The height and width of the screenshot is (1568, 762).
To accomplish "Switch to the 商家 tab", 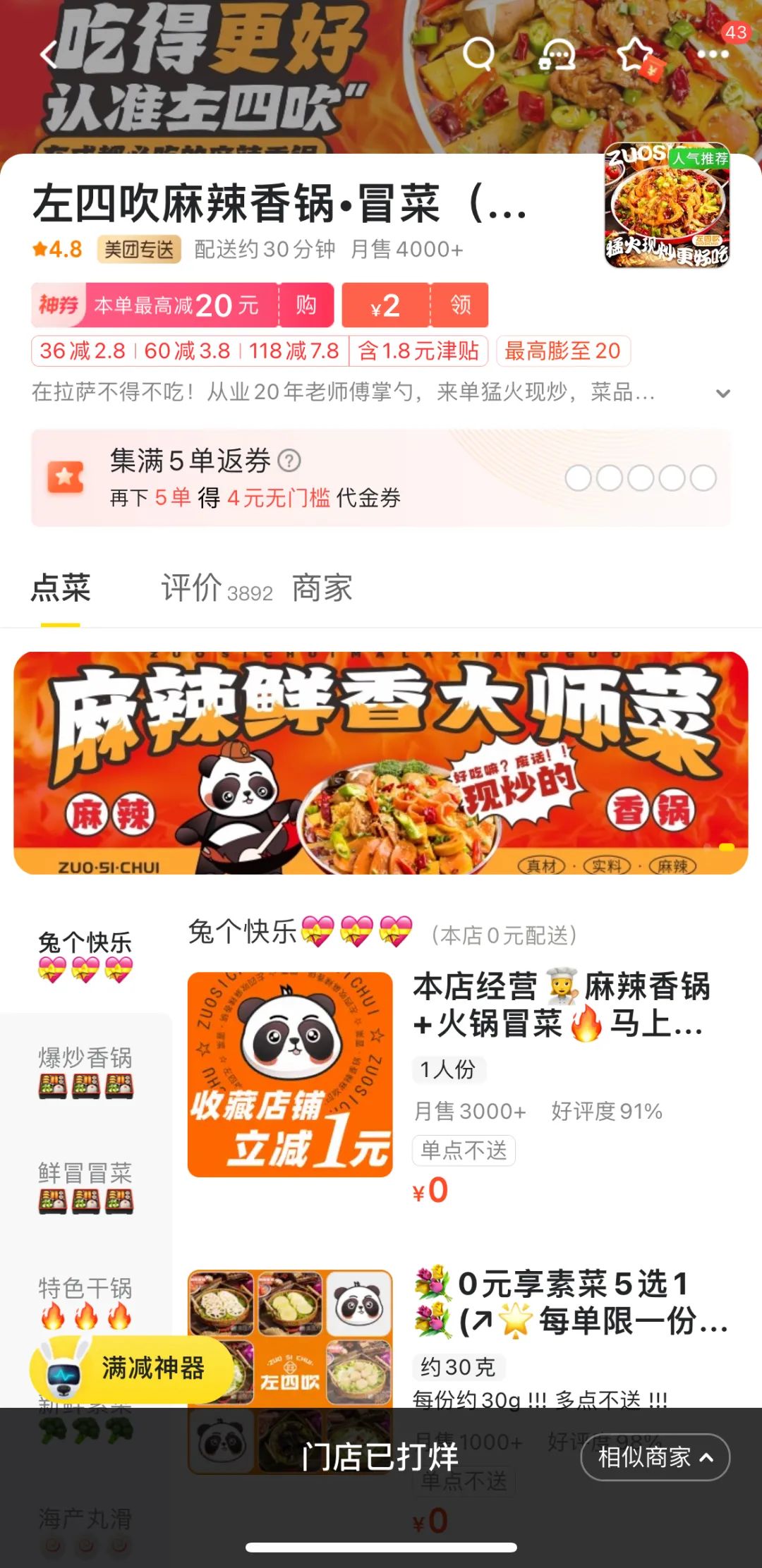I will point(322,588).
